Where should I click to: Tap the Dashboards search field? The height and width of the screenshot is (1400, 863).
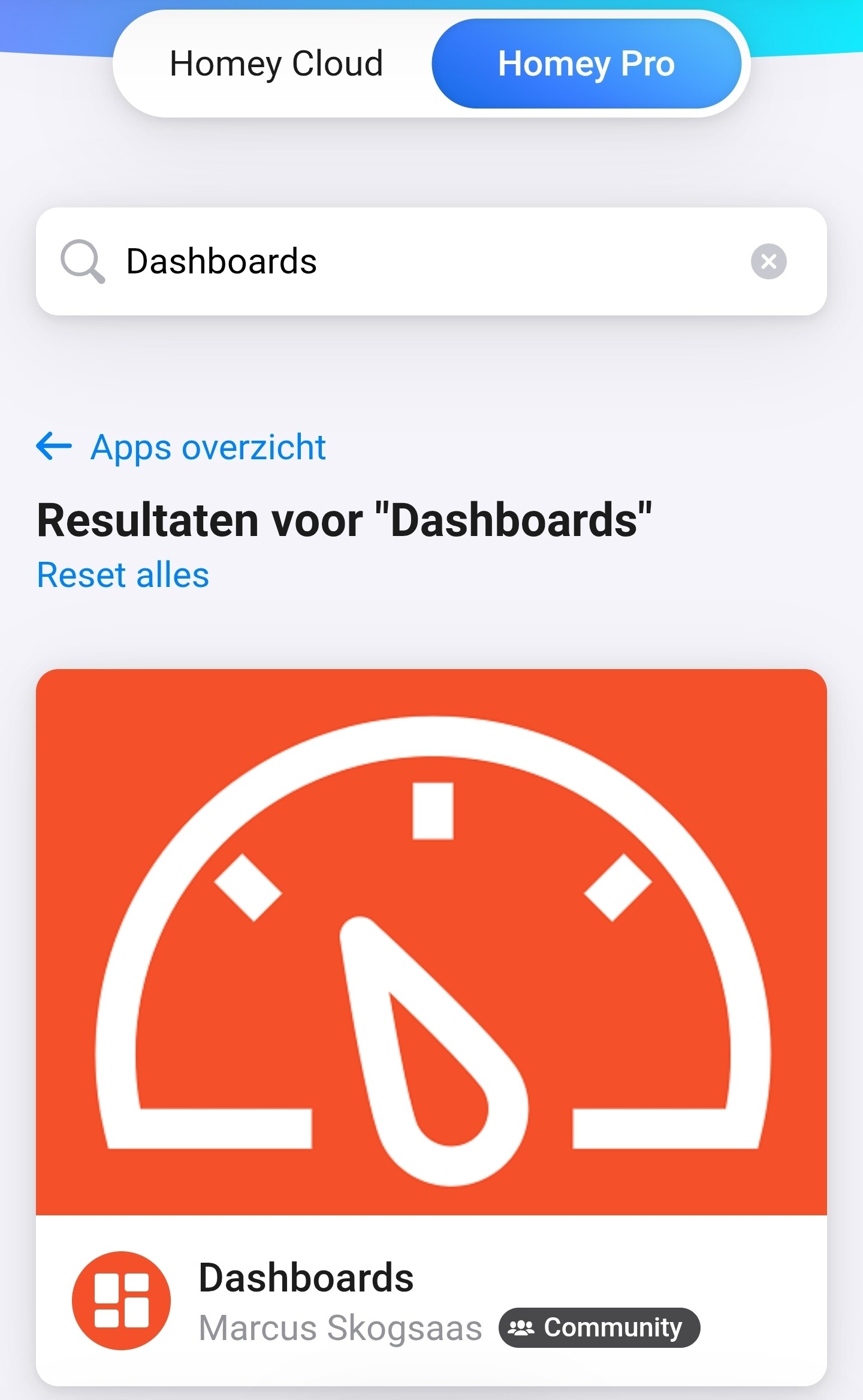click(420, 261)
